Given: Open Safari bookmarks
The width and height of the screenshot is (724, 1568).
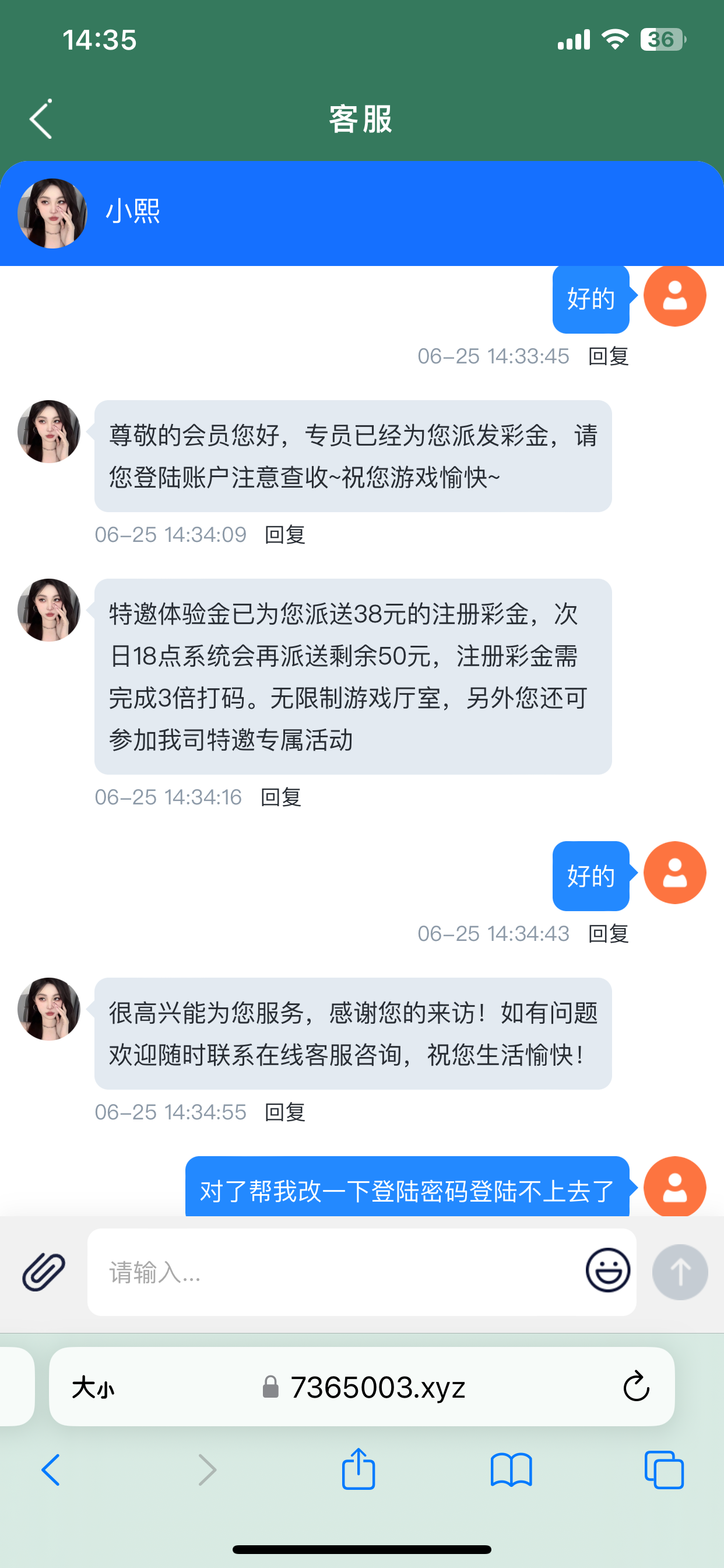Looking at the screenshot, I should pyautogui.click(x=511, y=1470).
